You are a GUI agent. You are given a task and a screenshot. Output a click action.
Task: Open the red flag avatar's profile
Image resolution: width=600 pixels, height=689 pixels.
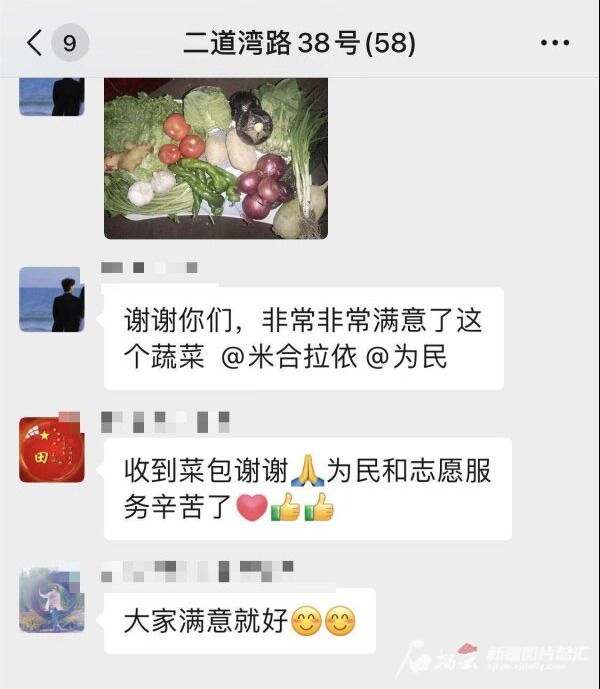(x=52, y=450)
